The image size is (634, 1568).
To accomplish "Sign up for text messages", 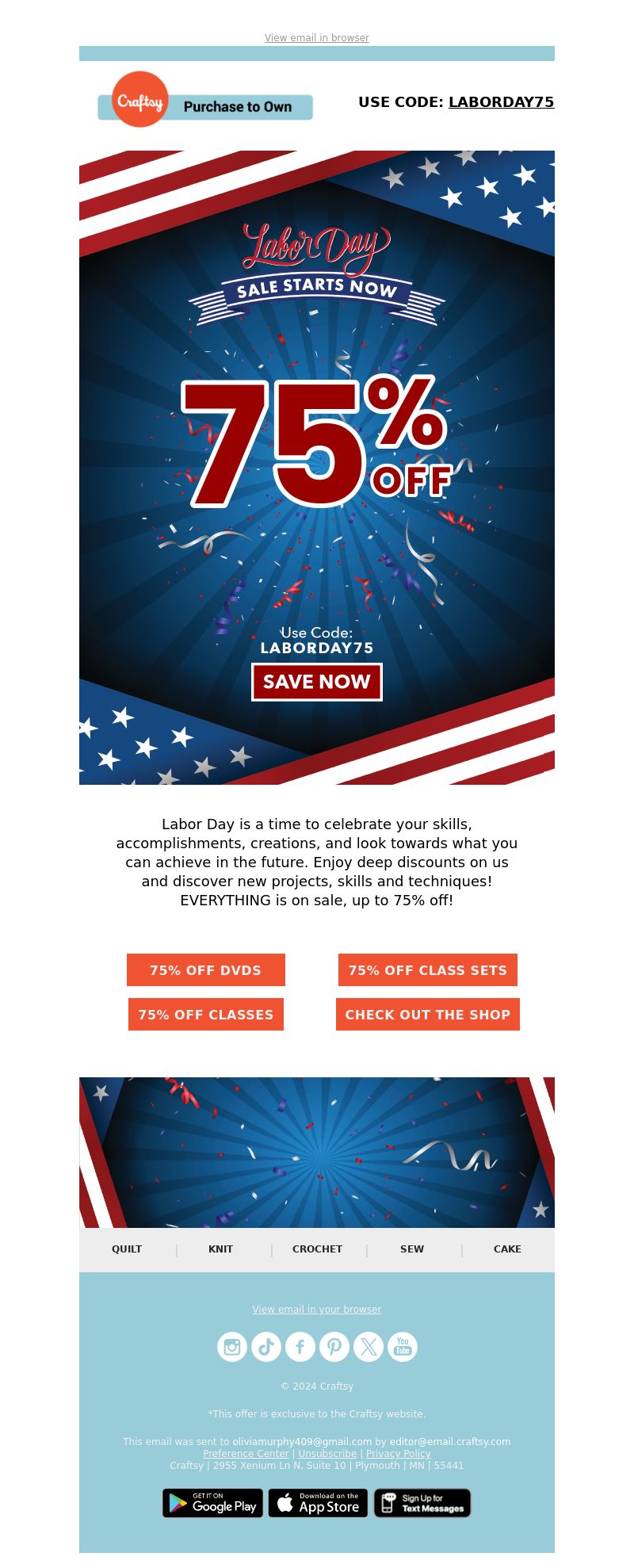I will click(x=422, y=1503).
